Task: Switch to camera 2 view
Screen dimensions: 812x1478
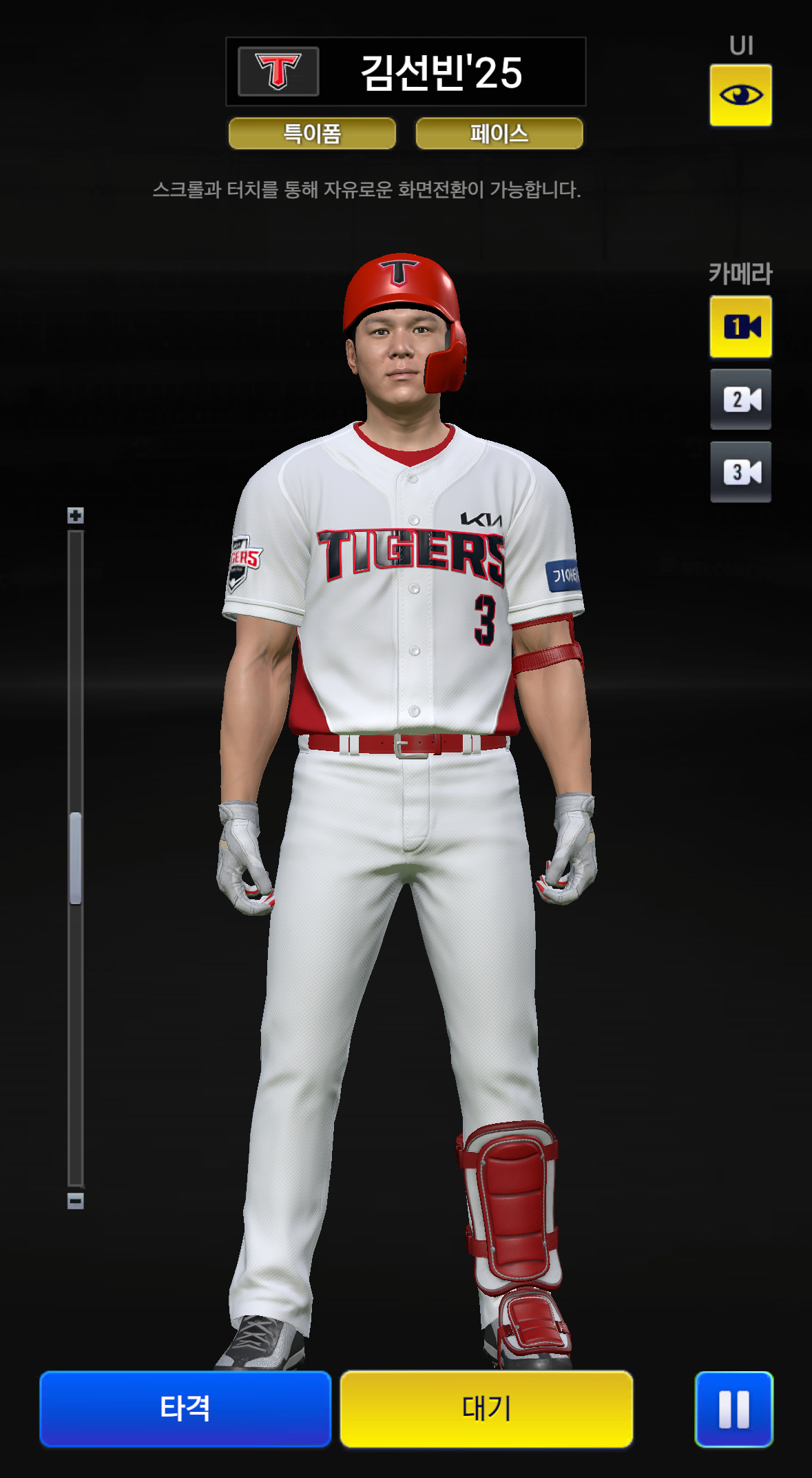Action: [x=740, y=399]
